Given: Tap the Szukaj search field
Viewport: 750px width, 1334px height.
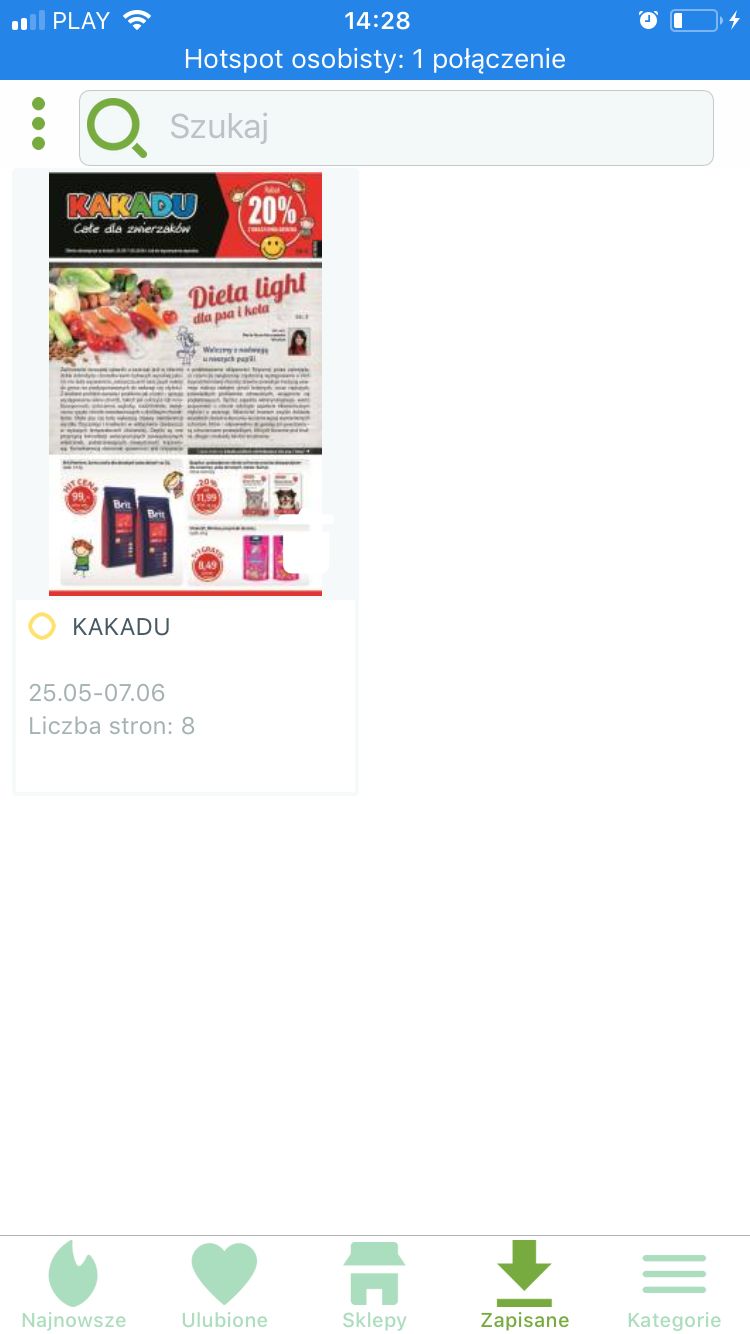Looking at the screenshot, I should (x=396, y=128).
